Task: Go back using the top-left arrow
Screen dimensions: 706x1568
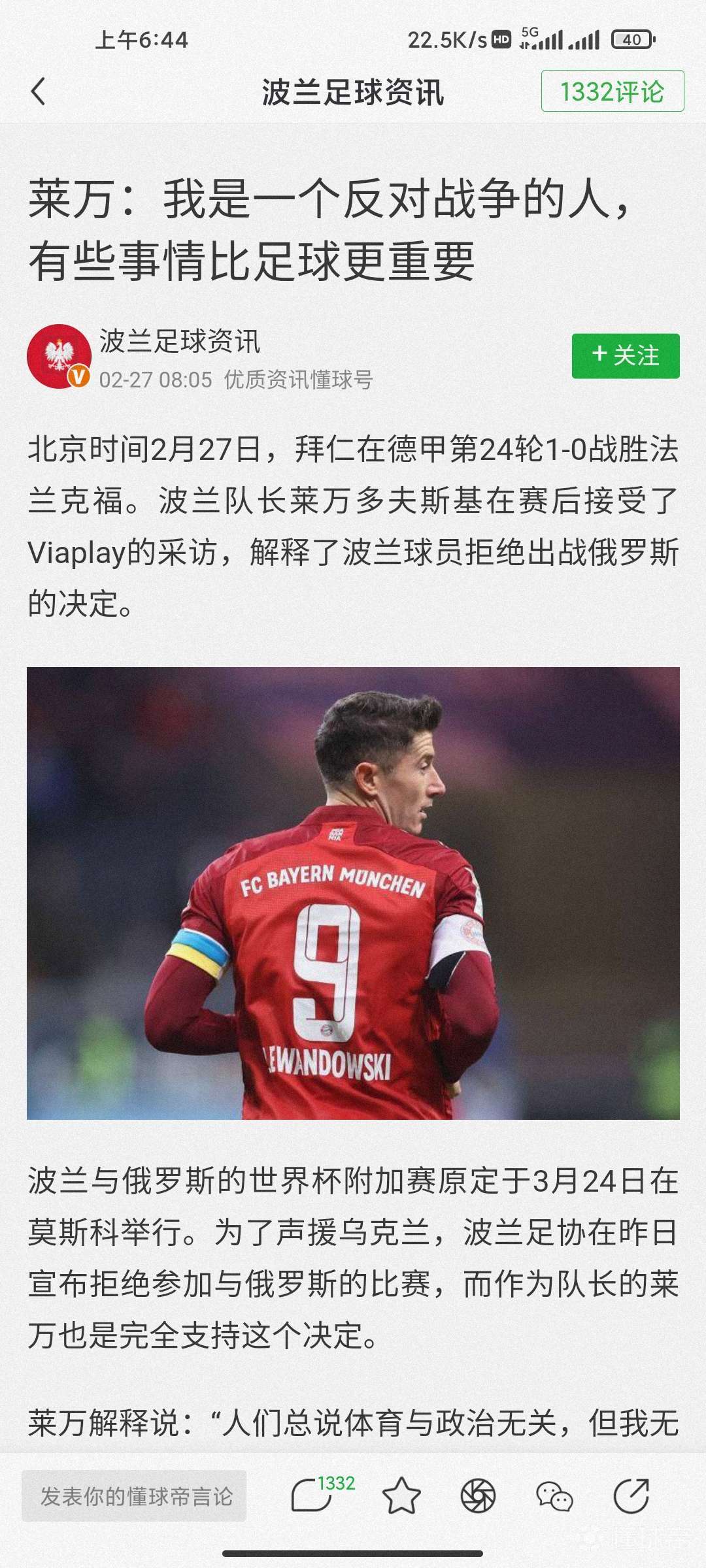Action: pyautogui.click(x=39, y=91)
